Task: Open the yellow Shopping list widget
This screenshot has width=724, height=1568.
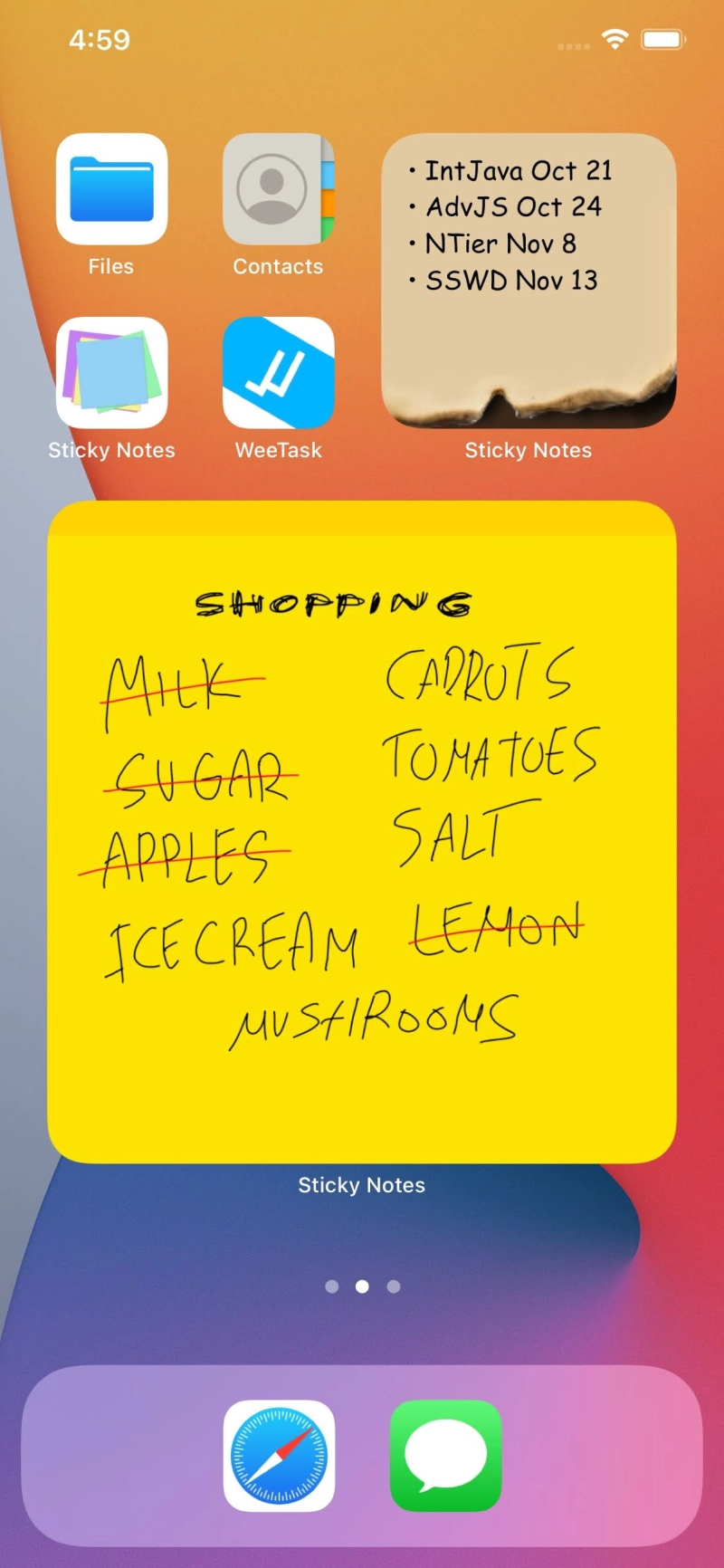Action: tap(362, 831)
